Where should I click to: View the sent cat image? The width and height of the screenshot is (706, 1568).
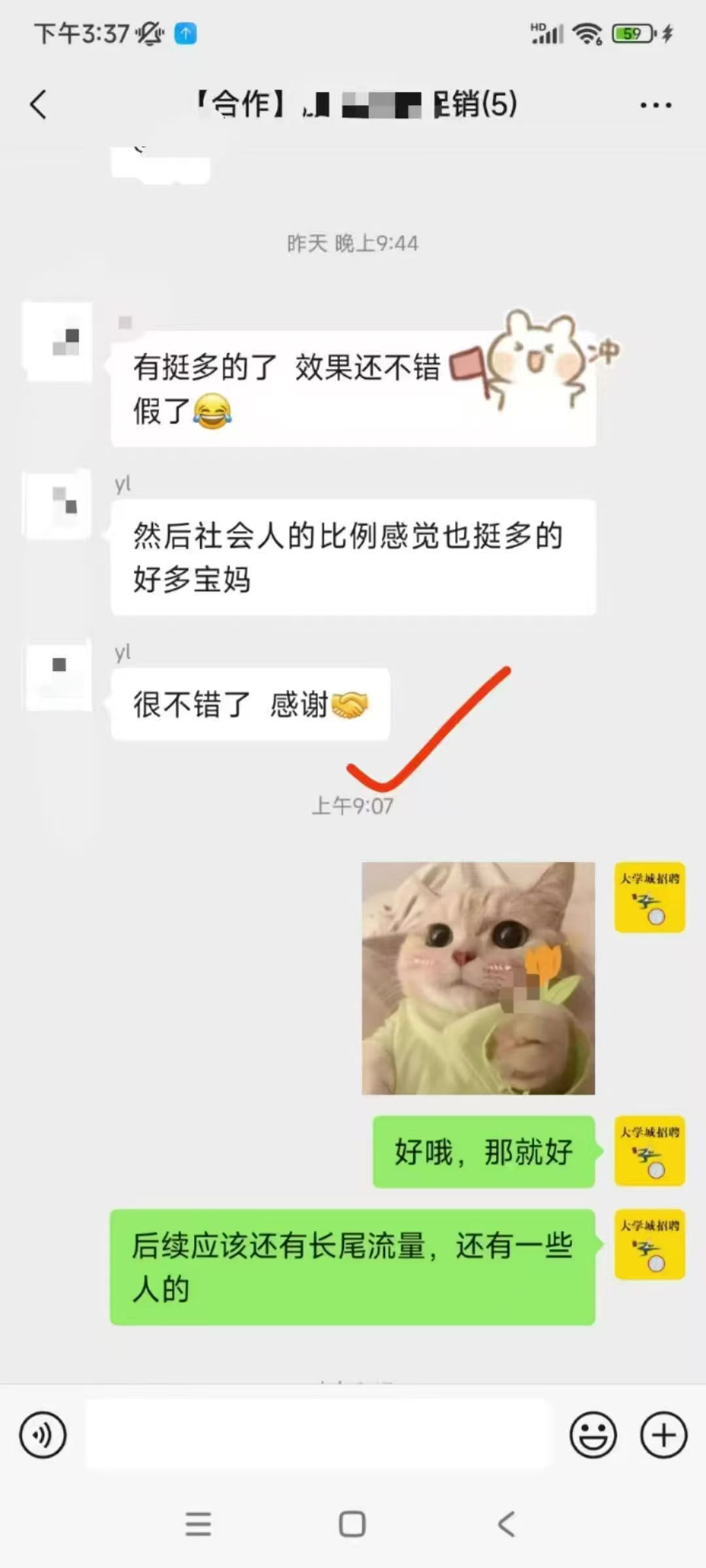478,978
